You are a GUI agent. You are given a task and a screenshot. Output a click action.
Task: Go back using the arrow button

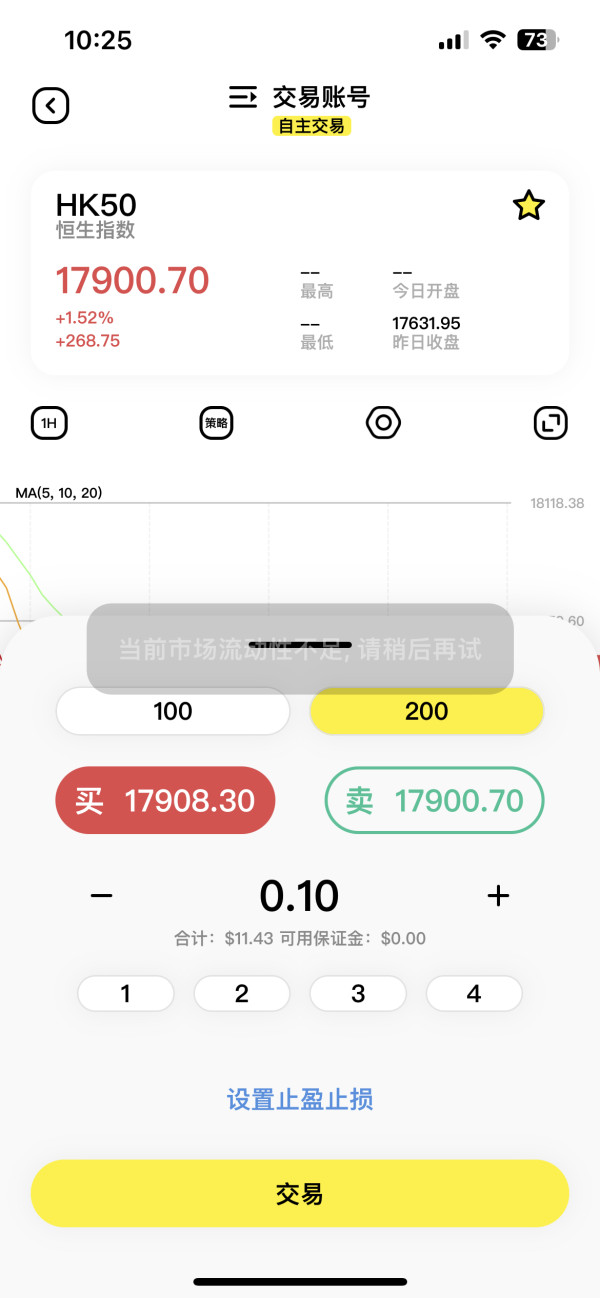pyautogui.click(x=51, y=105)
